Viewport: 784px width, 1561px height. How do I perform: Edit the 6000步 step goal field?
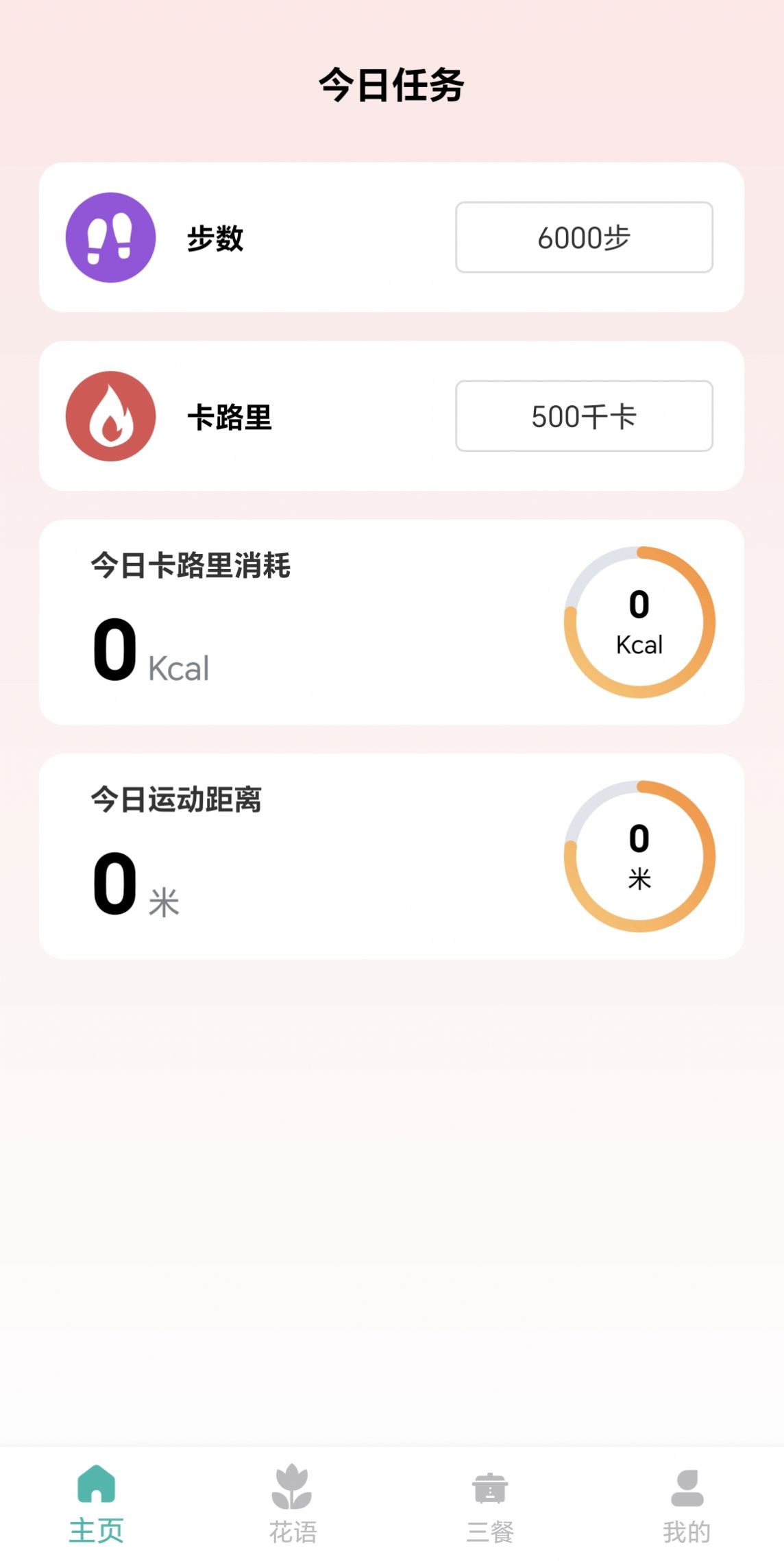click(x=584, y=237)
